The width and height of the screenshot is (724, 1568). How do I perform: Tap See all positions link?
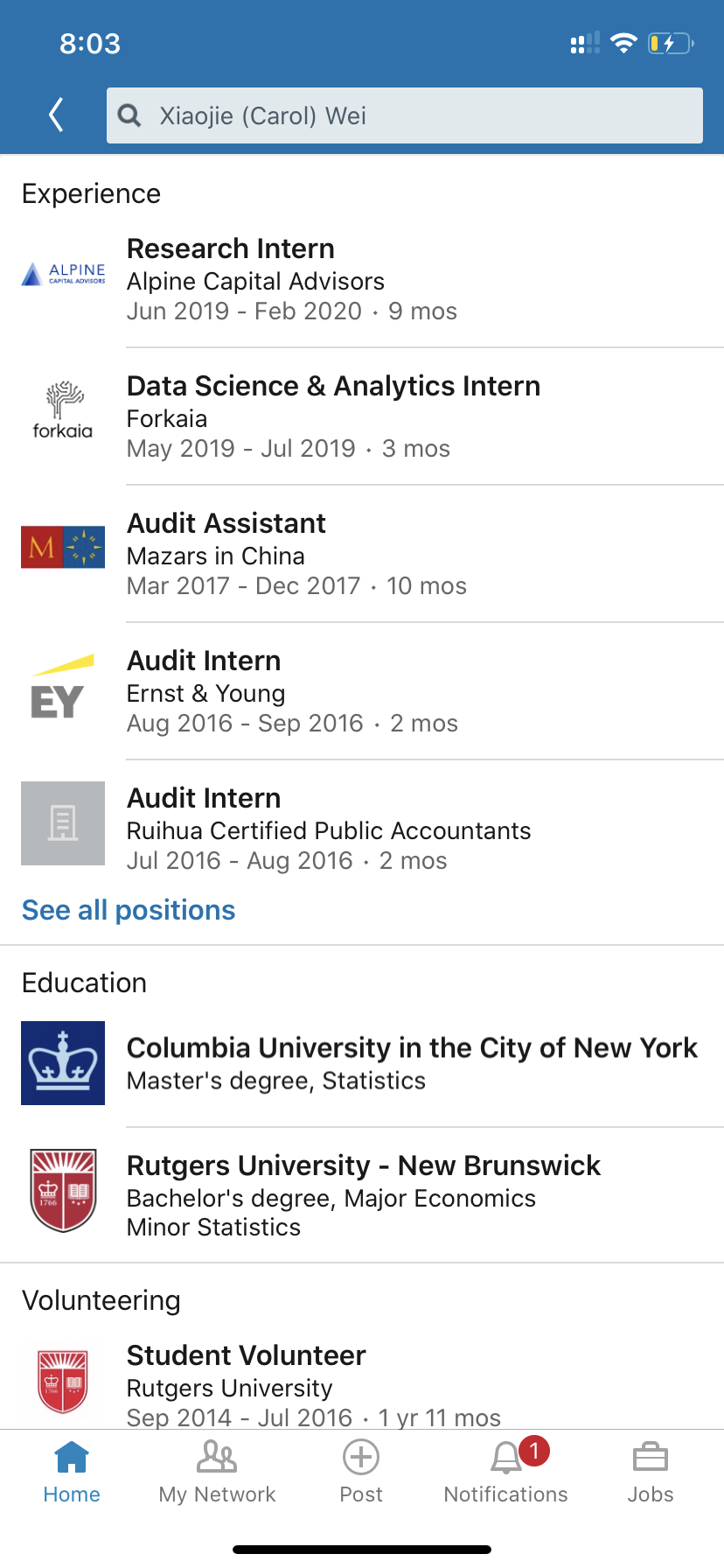[x=129, y=910]
